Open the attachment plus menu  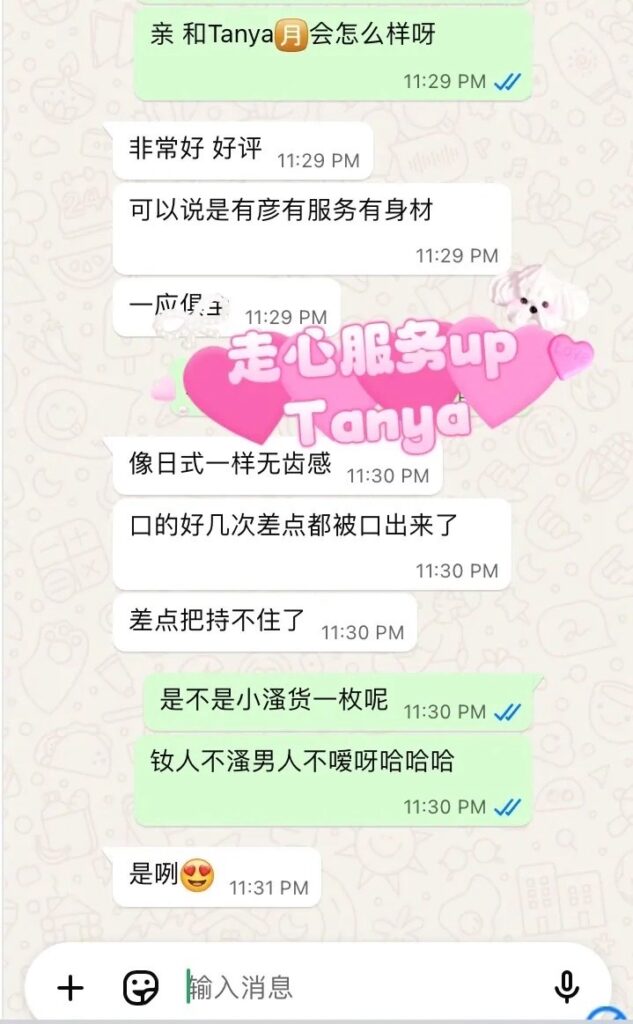pos(70,988)
